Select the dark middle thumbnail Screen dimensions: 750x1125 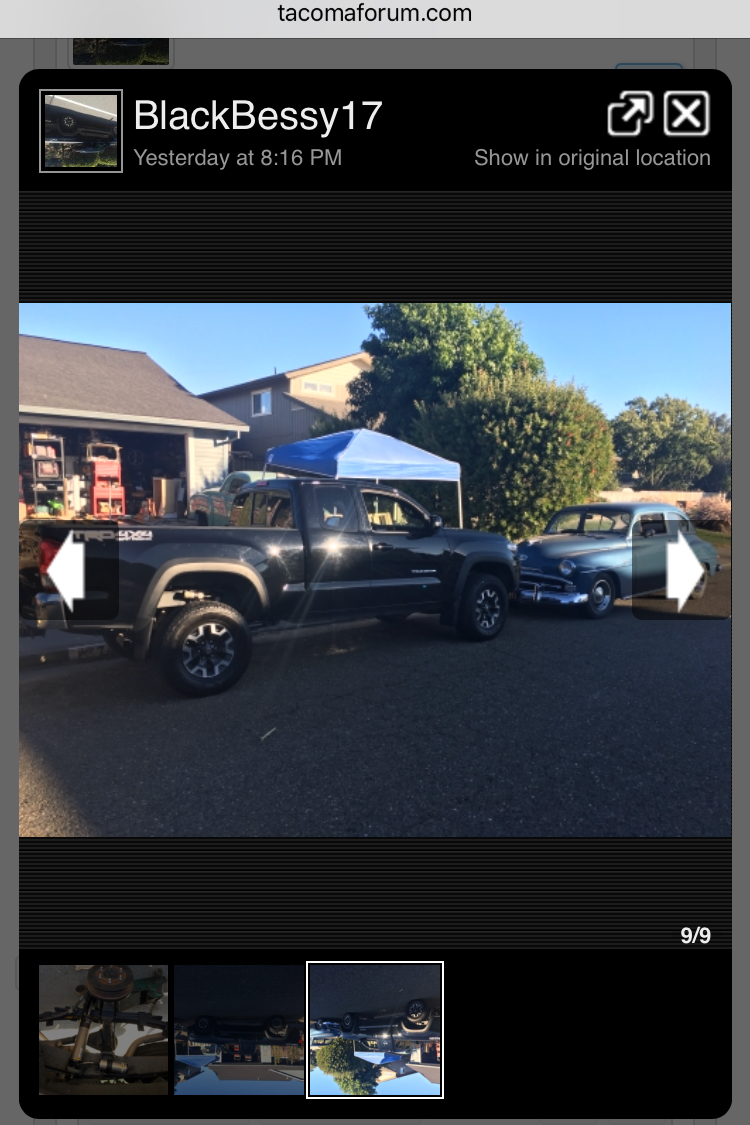(239, 1029)
